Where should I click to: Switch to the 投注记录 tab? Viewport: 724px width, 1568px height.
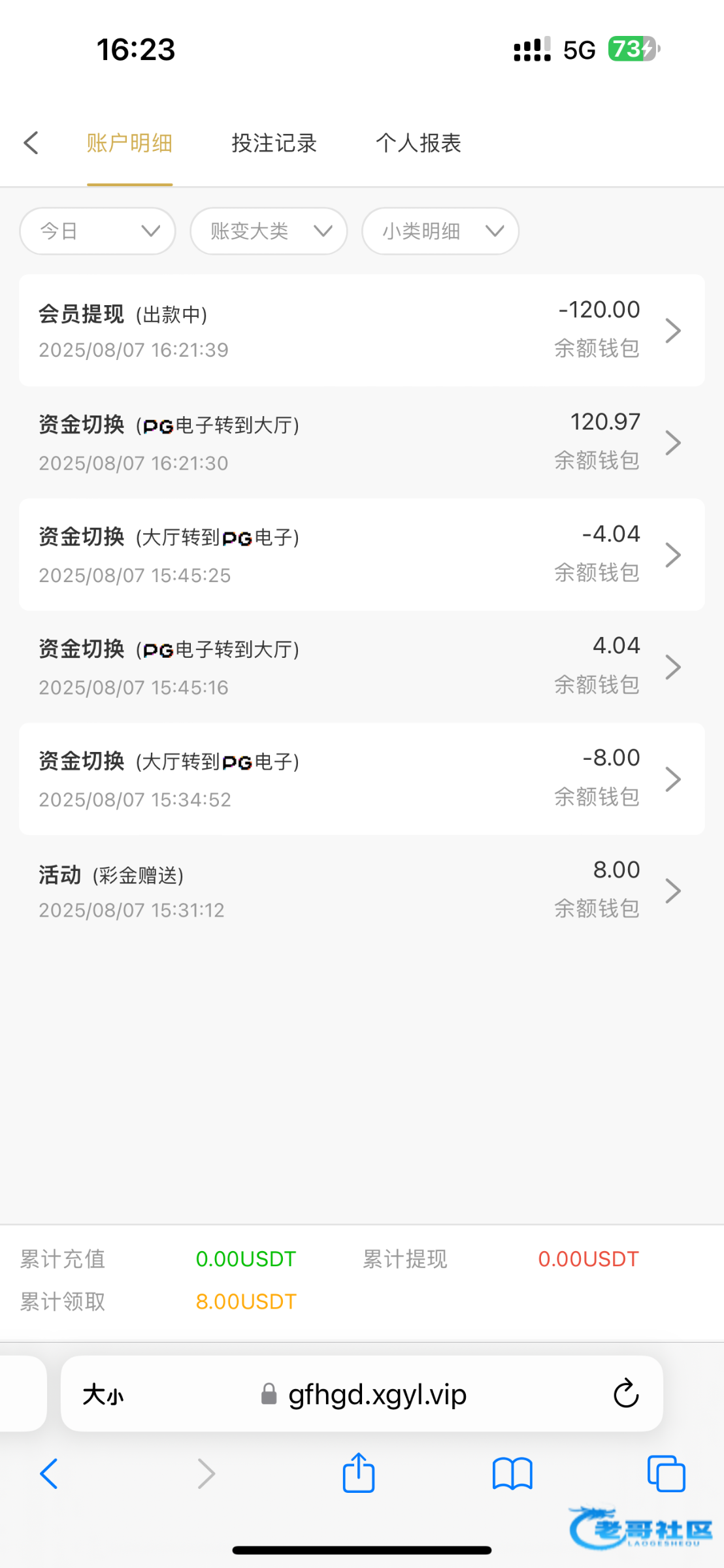(274, 142)
